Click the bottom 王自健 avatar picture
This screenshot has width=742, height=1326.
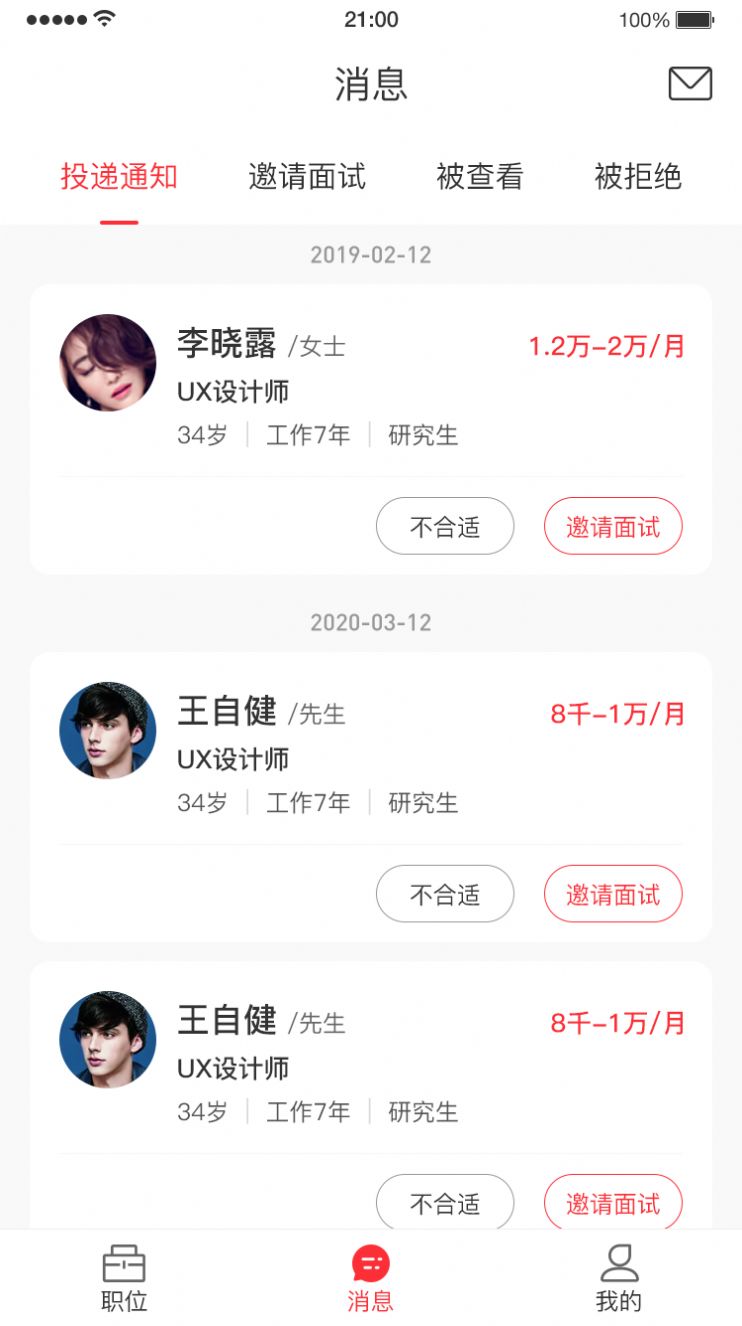[x=108, y=1039]
